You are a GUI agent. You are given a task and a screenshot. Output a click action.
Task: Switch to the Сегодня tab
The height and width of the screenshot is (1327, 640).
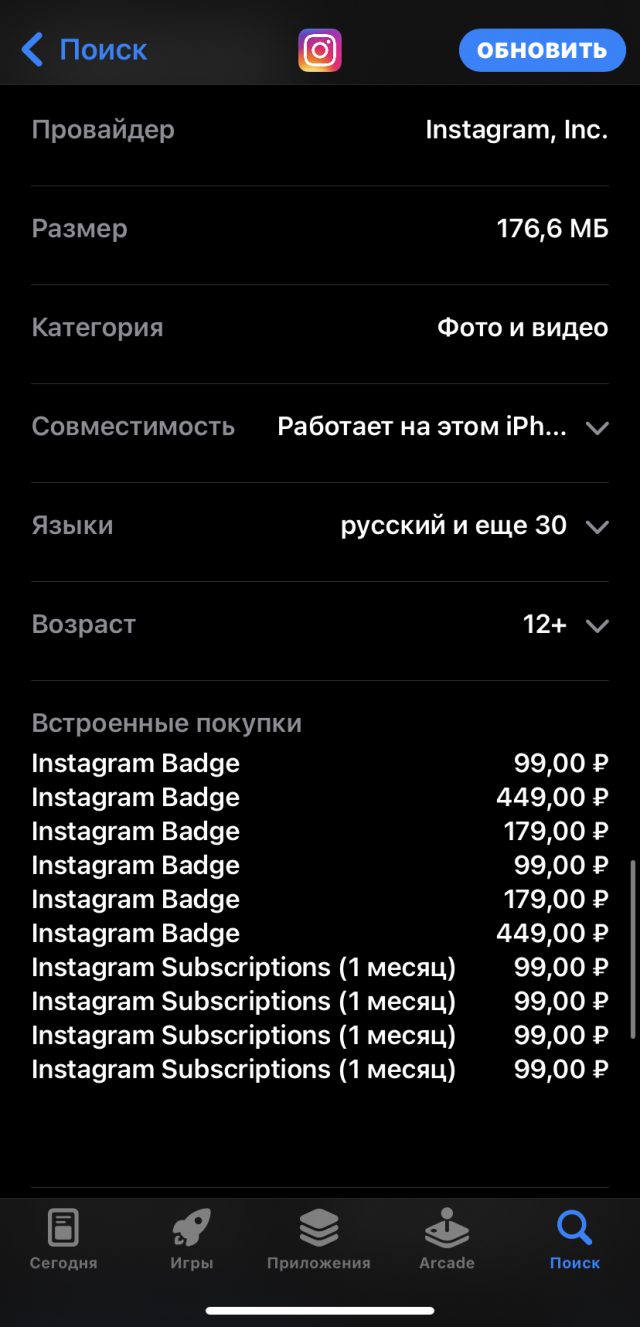coord(63,1239)
